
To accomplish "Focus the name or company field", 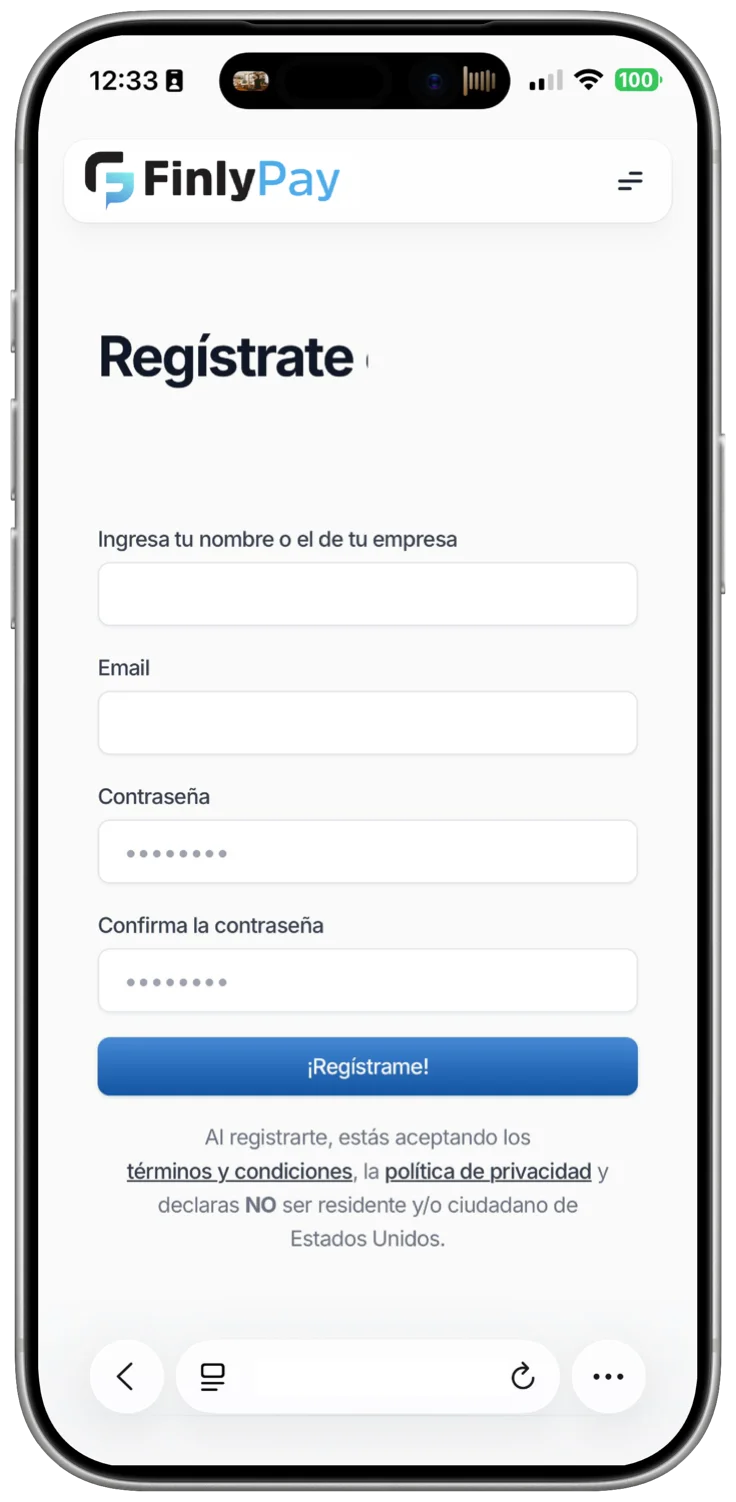I will tap(367, 594).
